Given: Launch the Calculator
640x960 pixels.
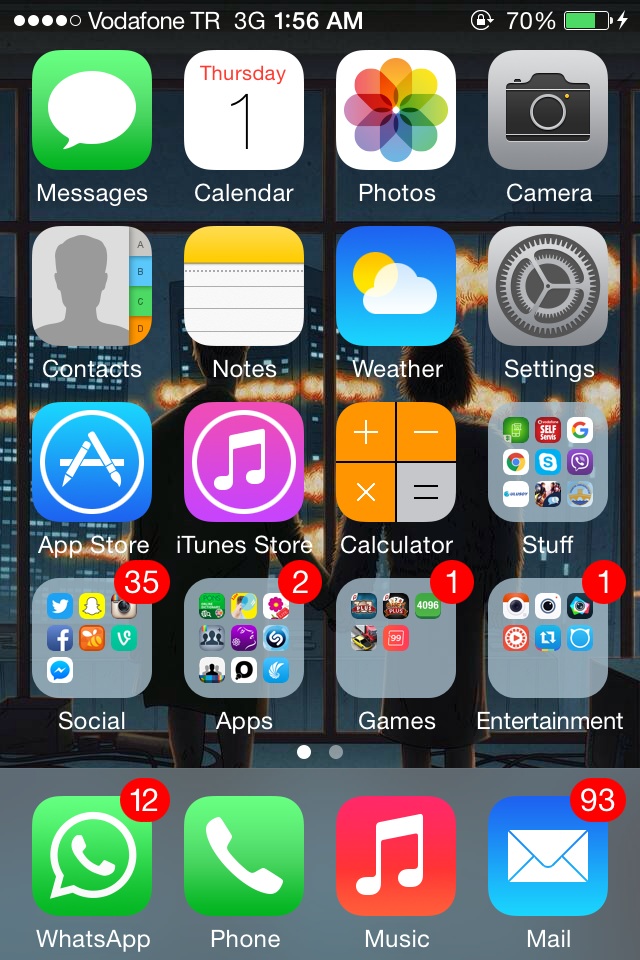Looking at the screenshot, I should pyautogui.click(x=396, y=462).
